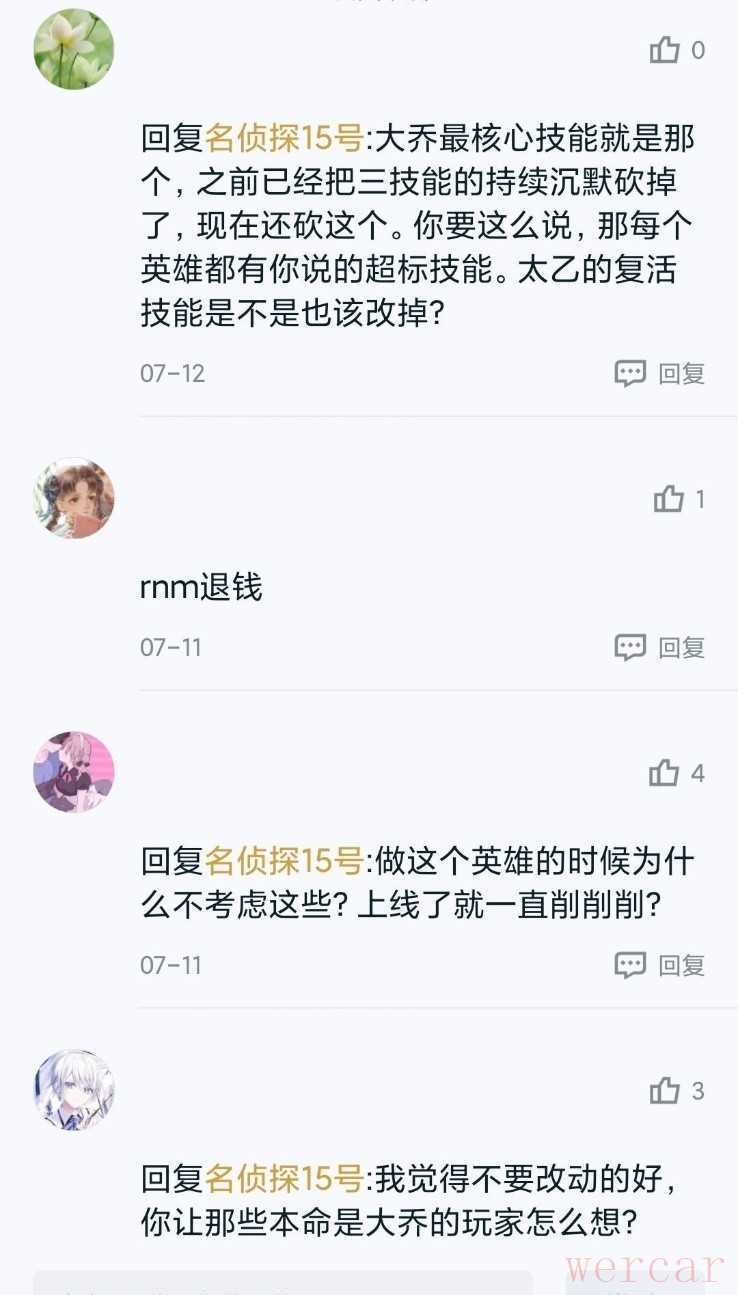Open 名侦探15号 link in the 大乔最核心技能 comment
Screen dimensions: 738x1295
click(284, 139)
